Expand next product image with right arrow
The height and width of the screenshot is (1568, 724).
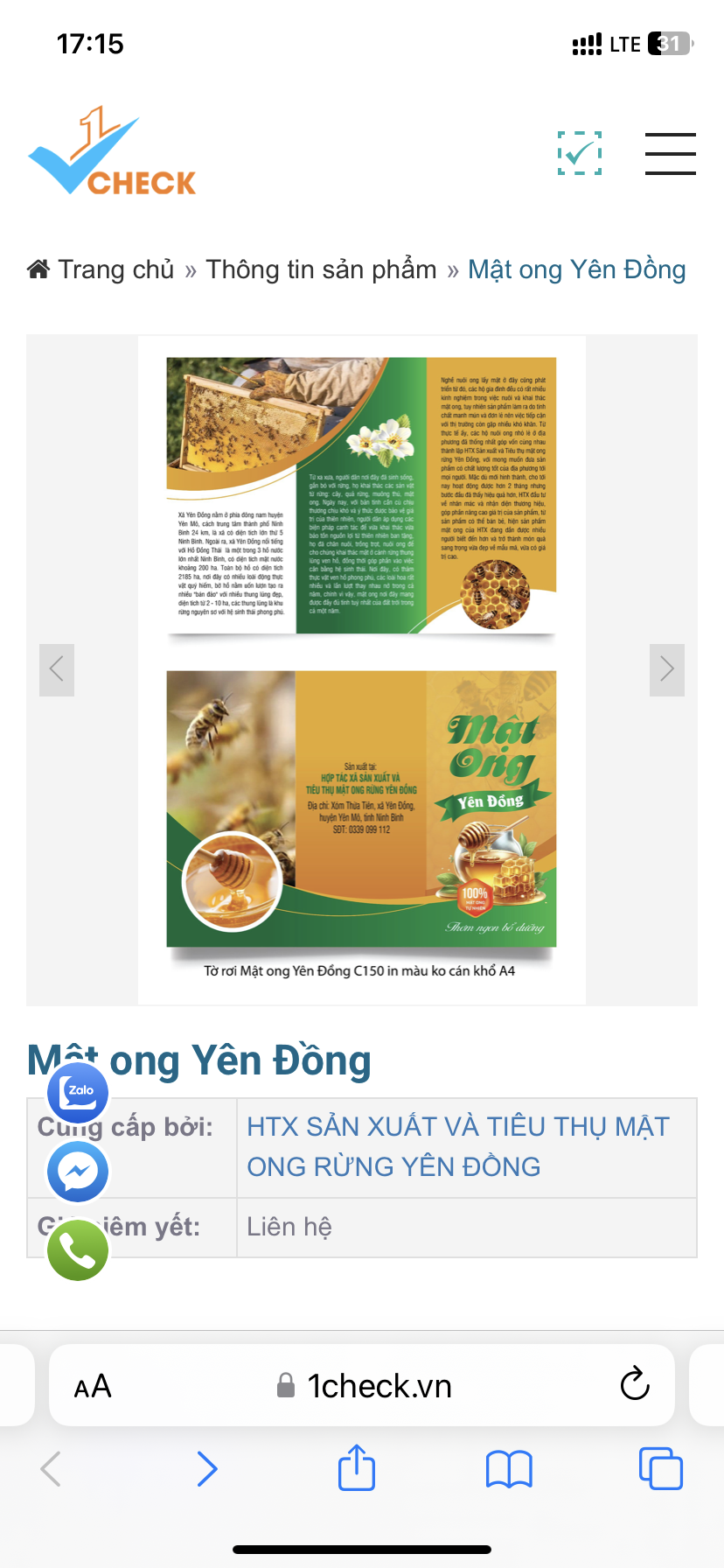(666, 669)
